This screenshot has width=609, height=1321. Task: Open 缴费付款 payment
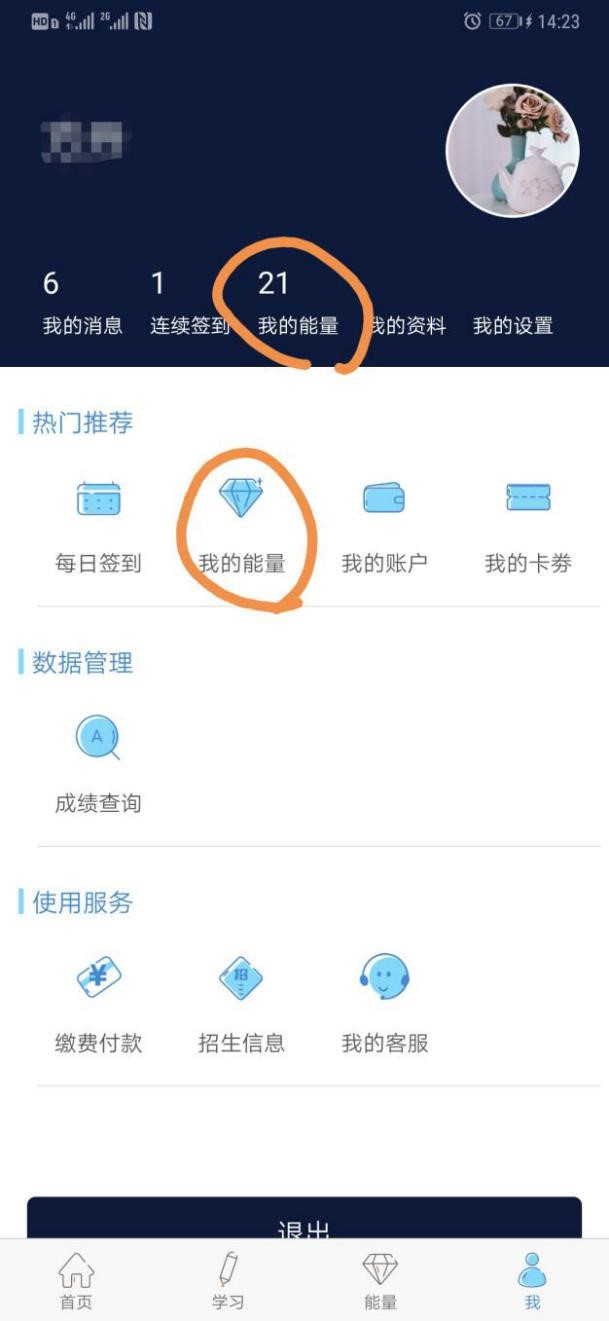click(98, 1005)
